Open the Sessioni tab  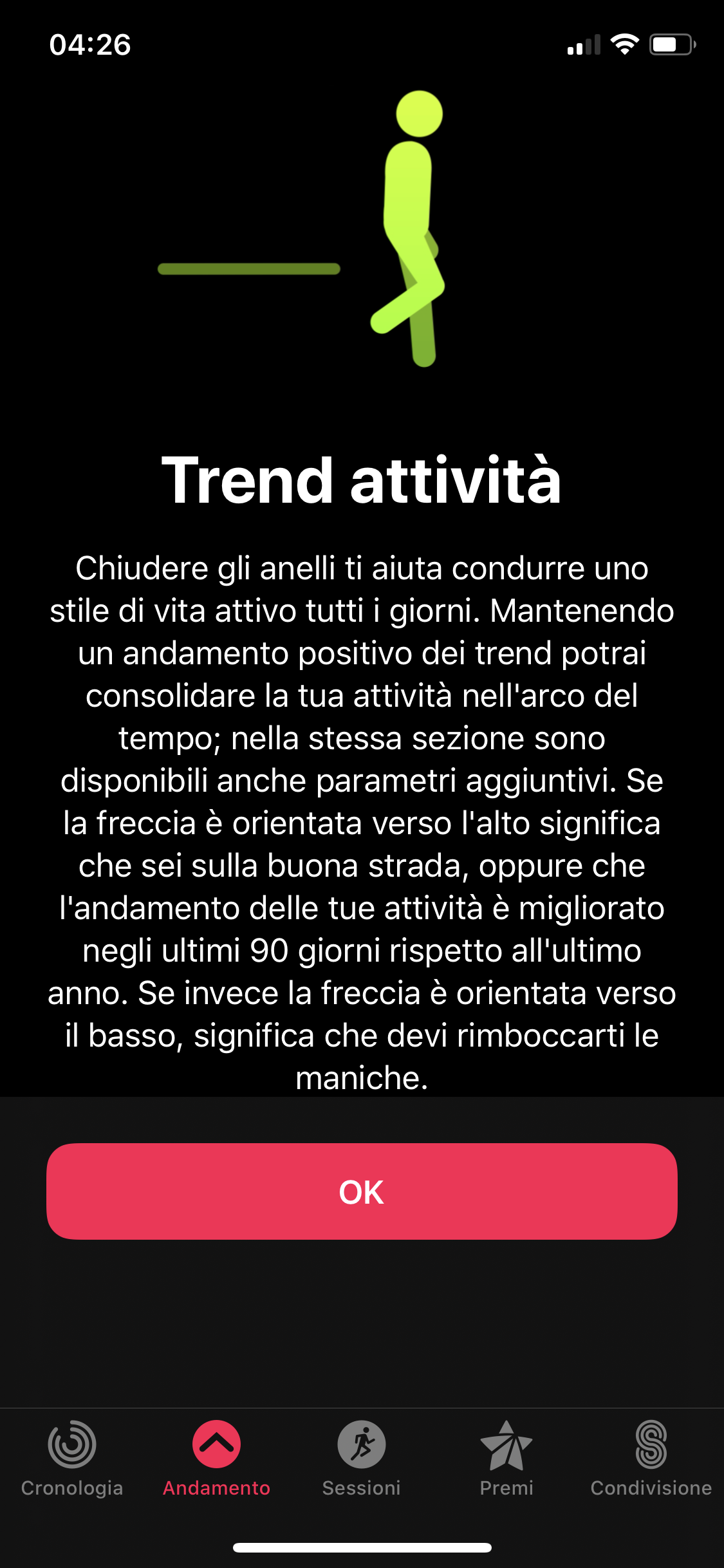point(362,1459)
